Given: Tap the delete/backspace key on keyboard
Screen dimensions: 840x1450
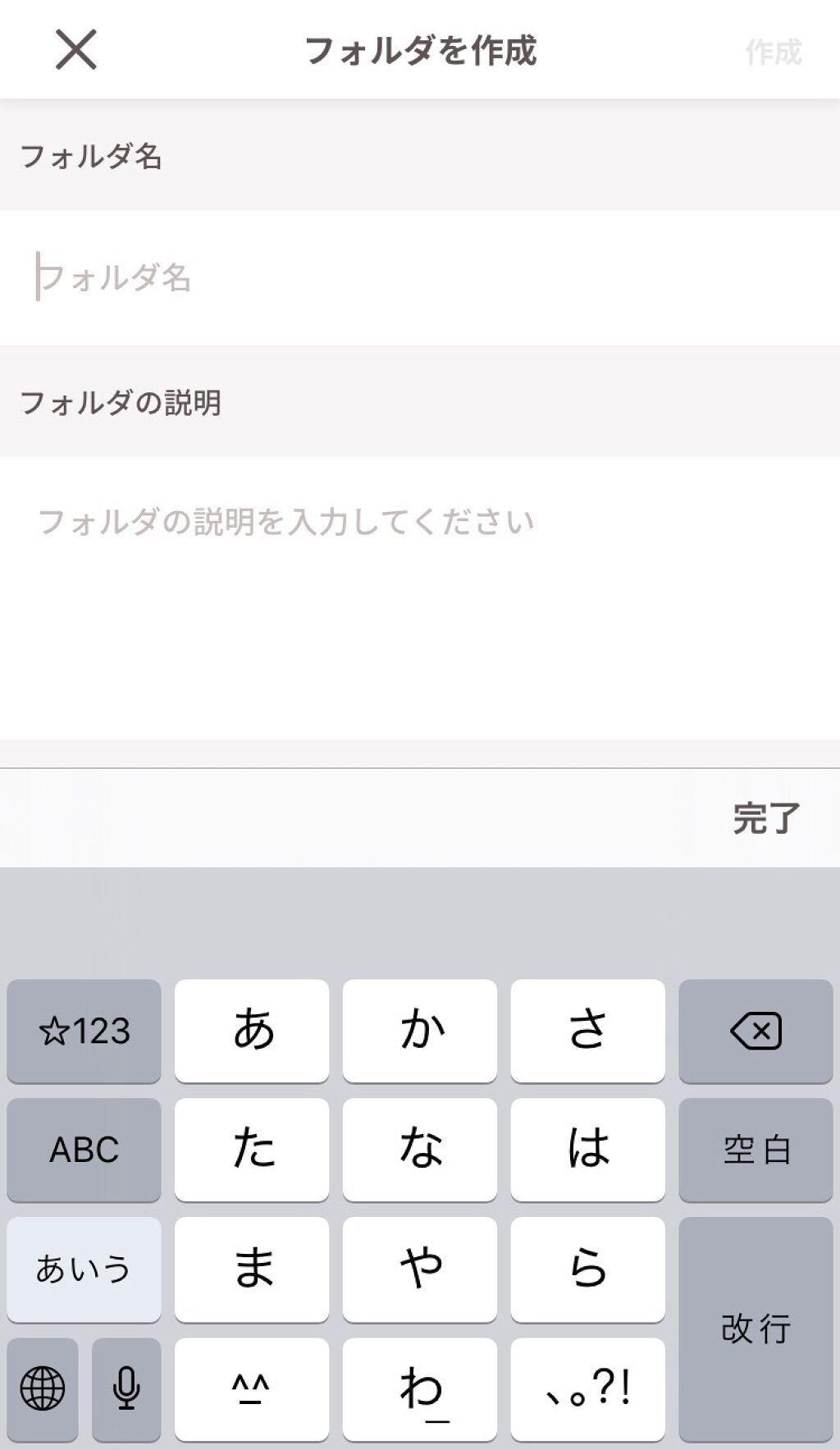Looking at the screenshot, I should tap(756, 1031).
